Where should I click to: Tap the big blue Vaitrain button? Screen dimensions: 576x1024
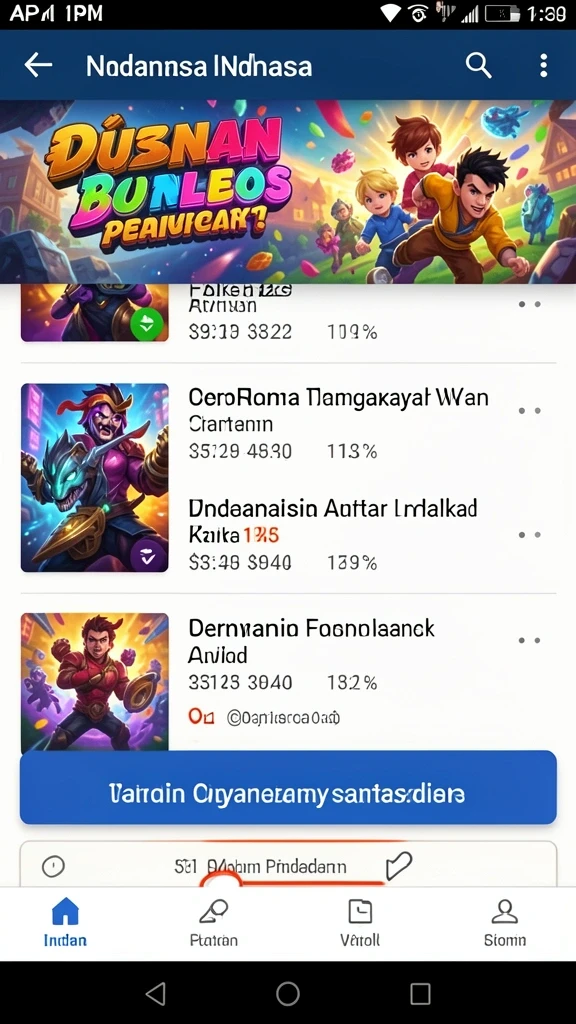288,788
